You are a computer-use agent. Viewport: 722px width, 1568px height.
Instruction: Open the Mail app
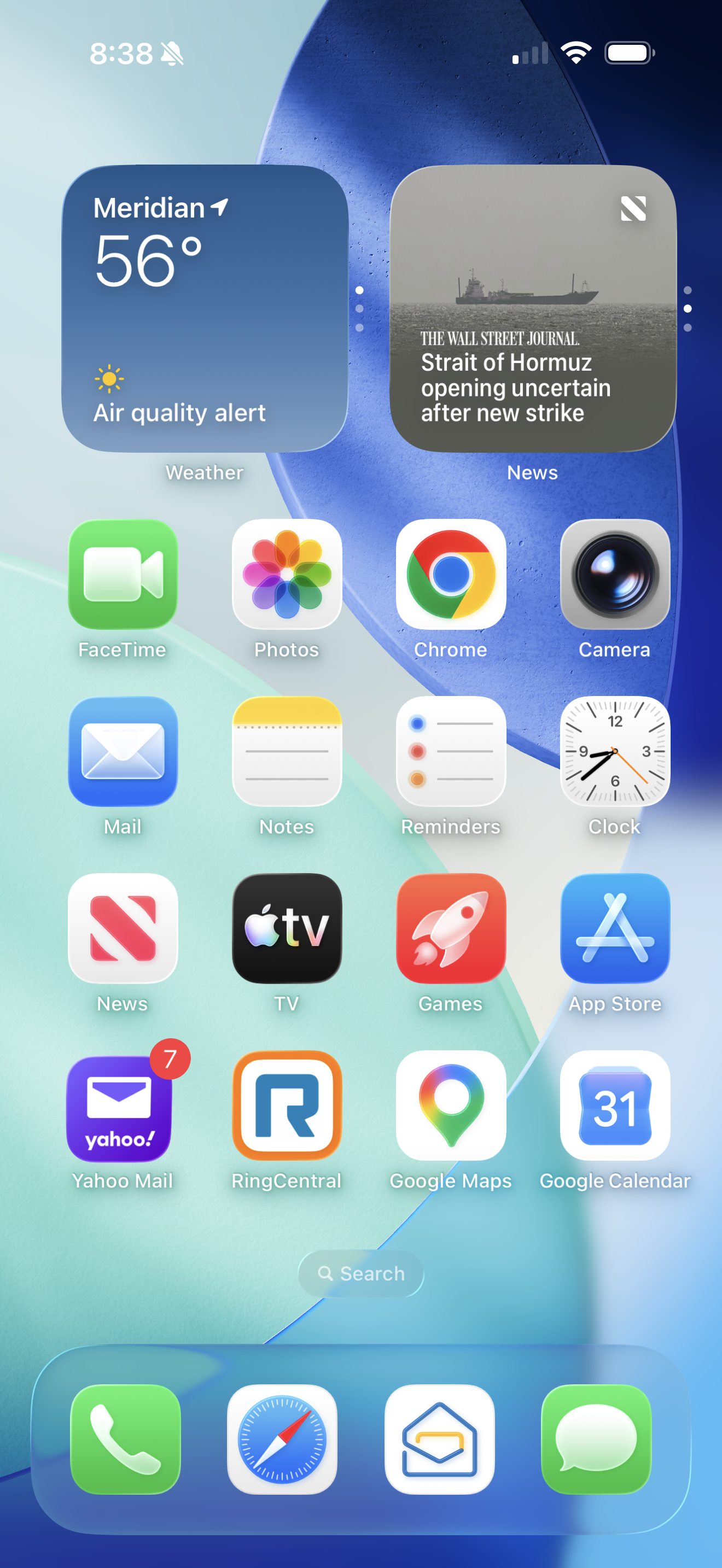coord(123,751)
